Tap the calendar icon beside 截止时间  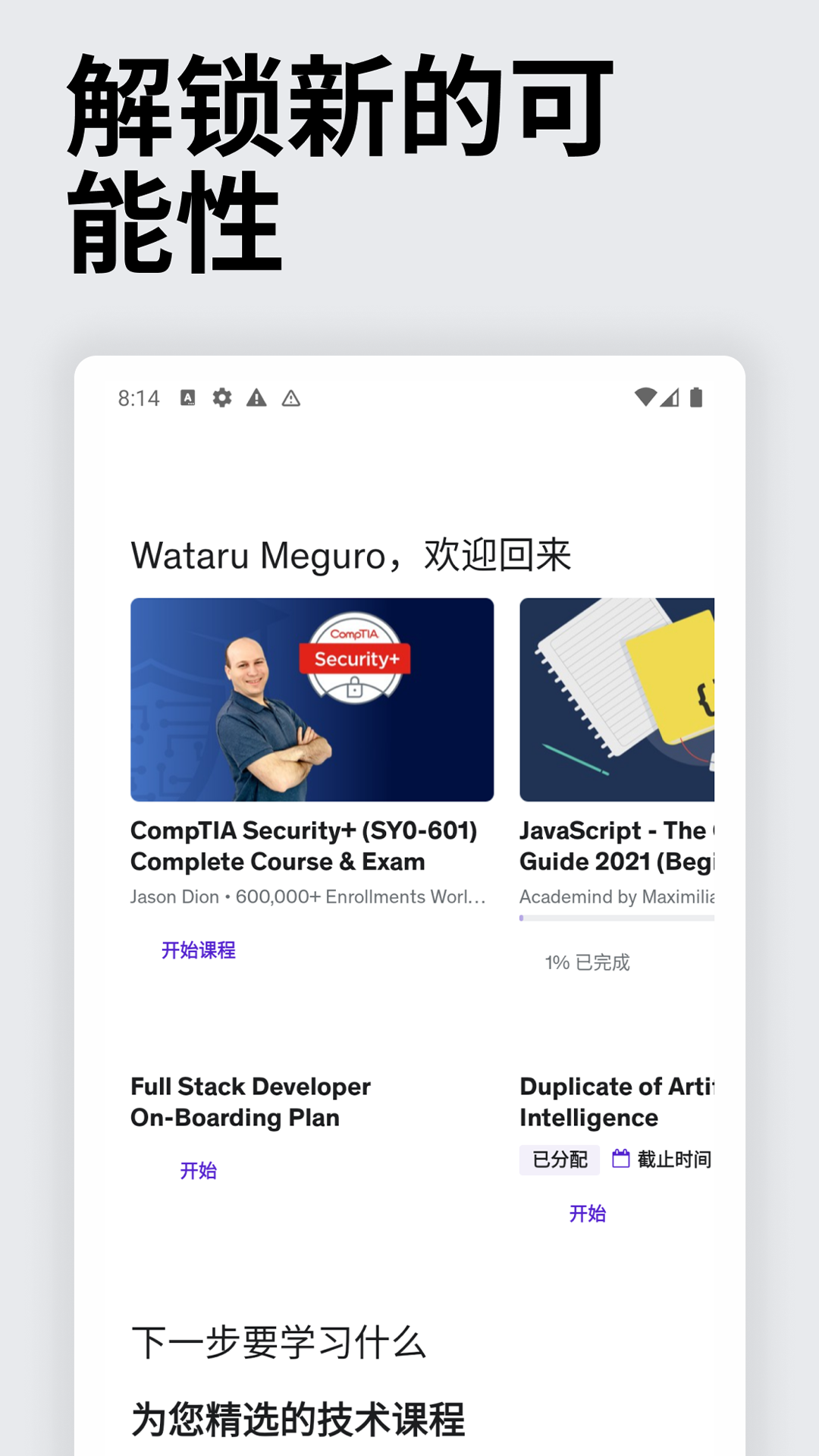(x=620, y=1159)
